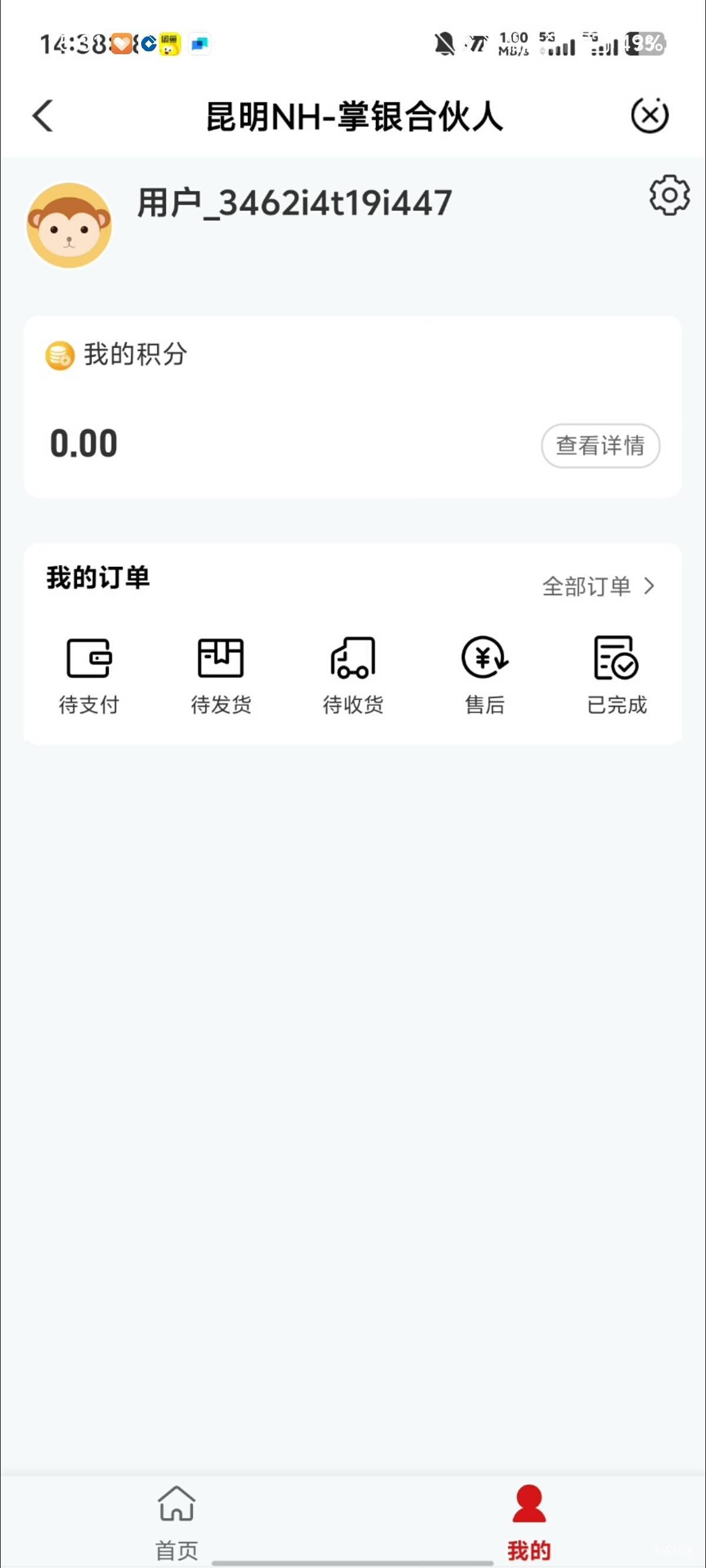The width and height of the screenshot is (706, 1568).
Task: View points details with 查看详情
Action: [x=600, y=446]
